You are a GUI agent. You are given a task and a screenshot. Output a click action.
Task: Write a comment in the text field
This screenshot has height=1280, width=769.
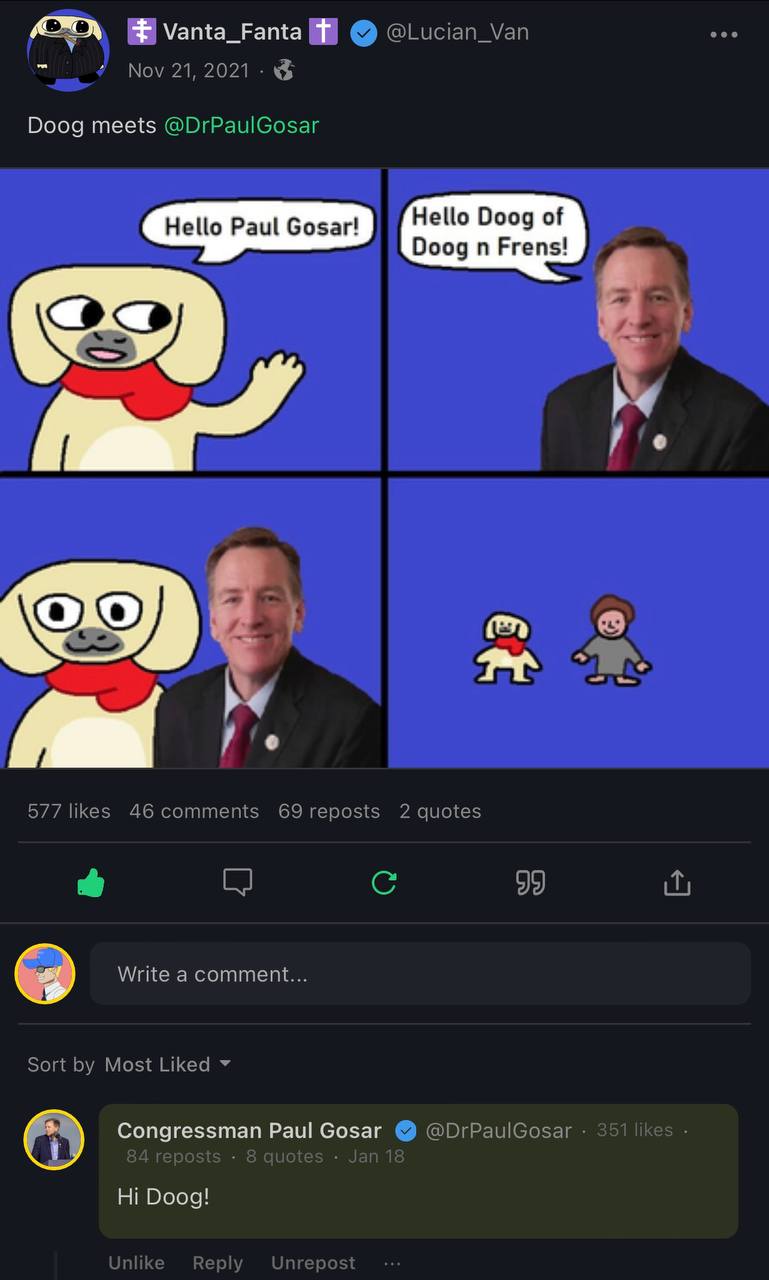coord(420,973)
